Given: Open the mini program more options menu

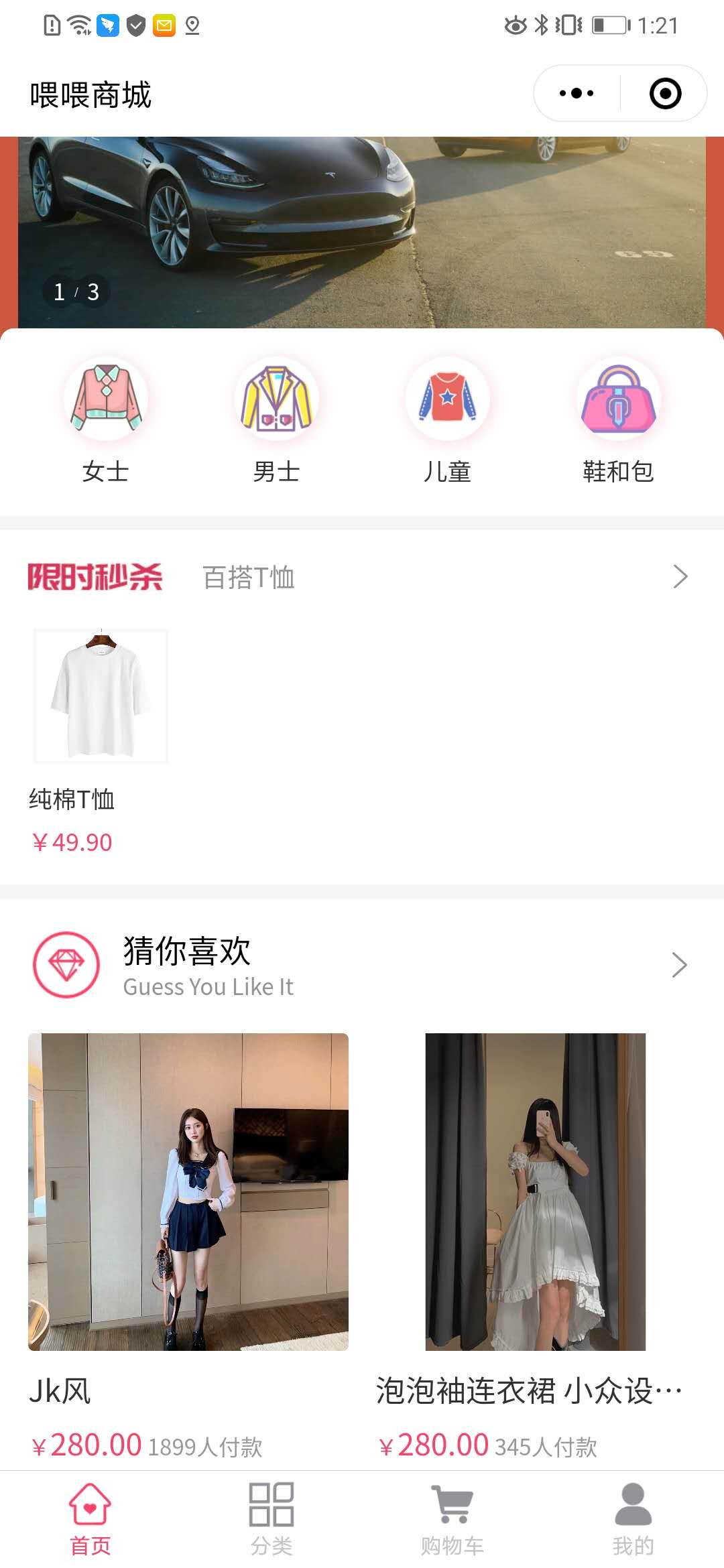Looking at the screenshot, I should (x=577, y=93).
